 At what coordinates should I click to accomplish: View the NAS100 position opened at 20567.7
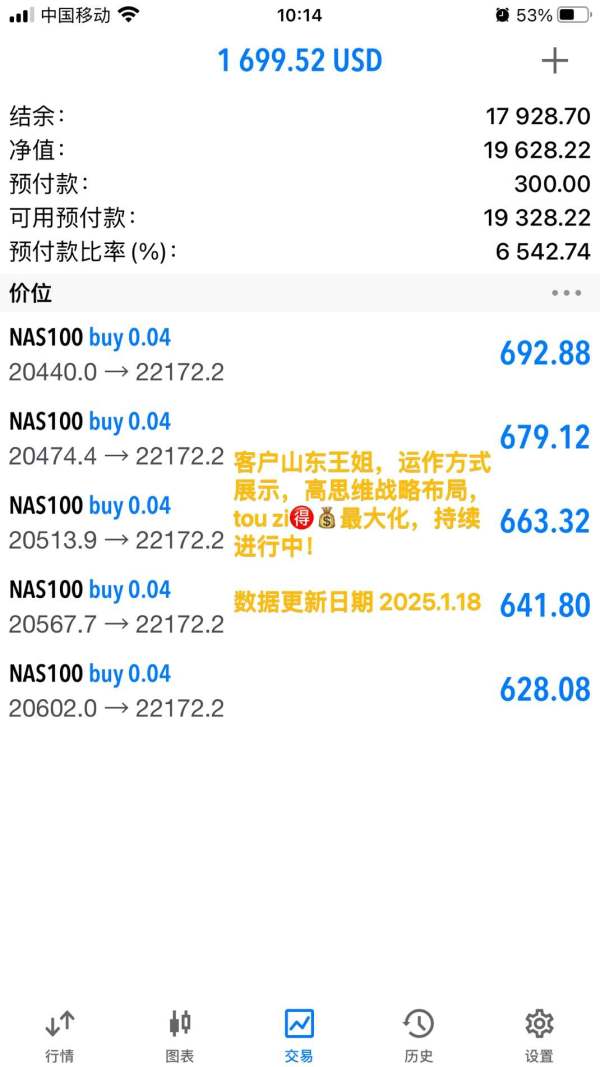[300, 606]
